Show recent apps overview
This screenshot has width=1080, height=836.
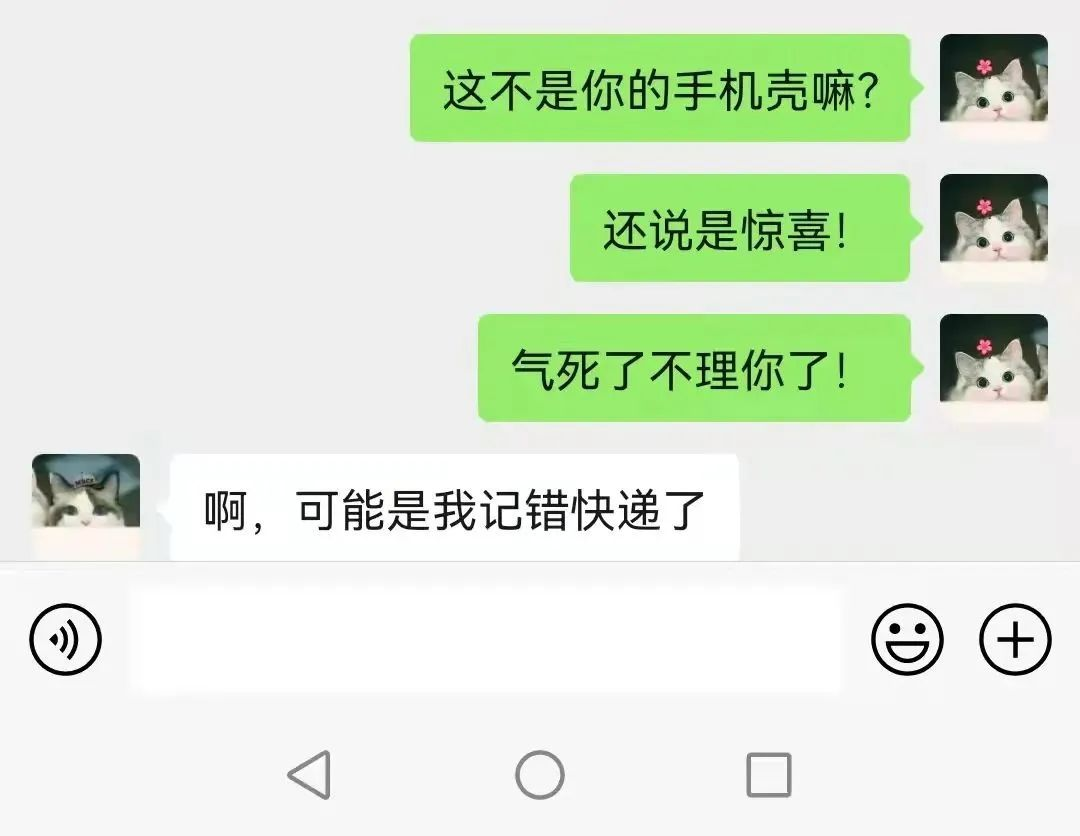(768, 774)
